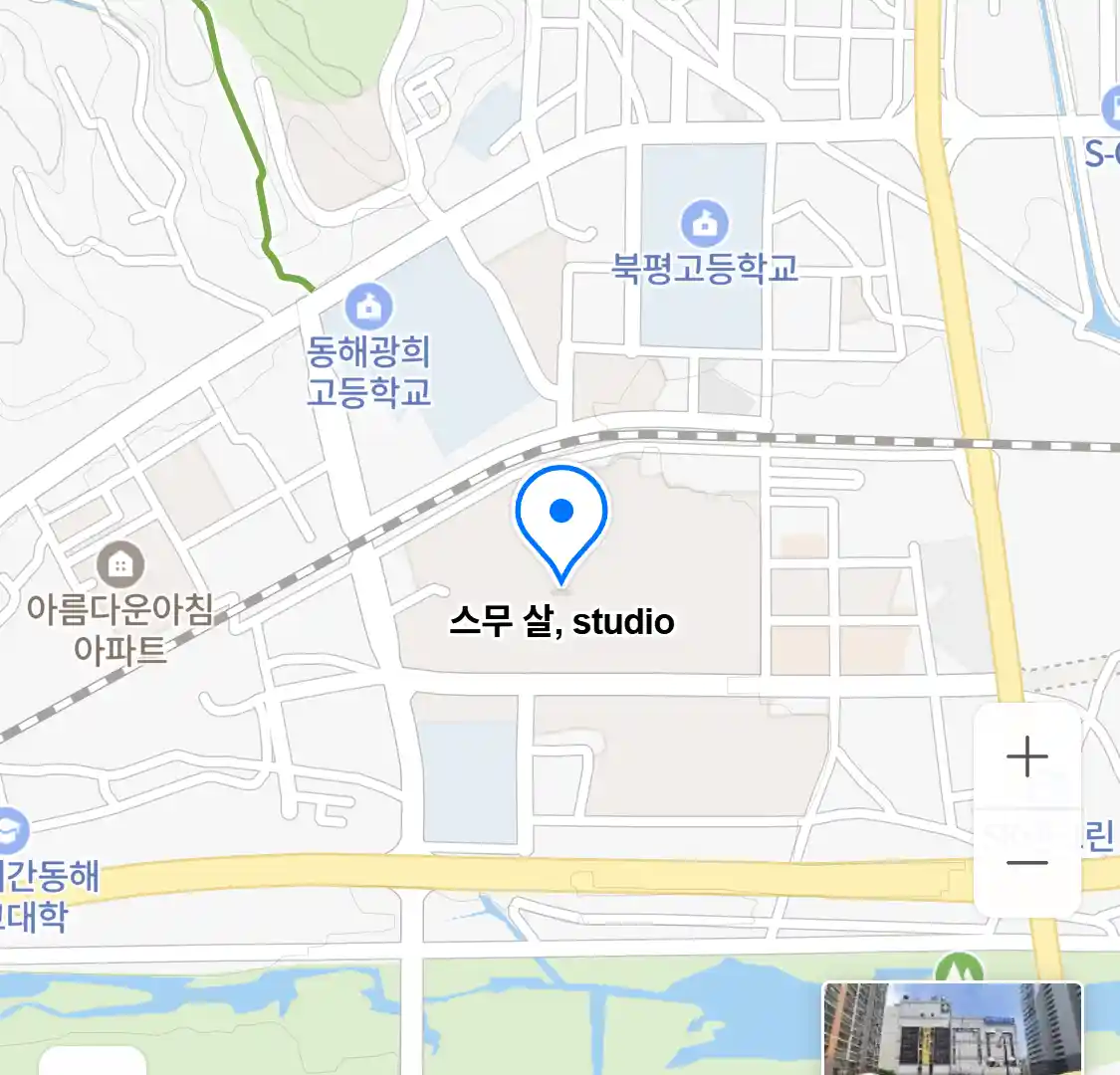Image resolution: width=1120 pixels, height=1075 pixels.
Task: Select the 동해광희 고등학교 school marker
Action: pyautogui.click(x=368, y=307)
